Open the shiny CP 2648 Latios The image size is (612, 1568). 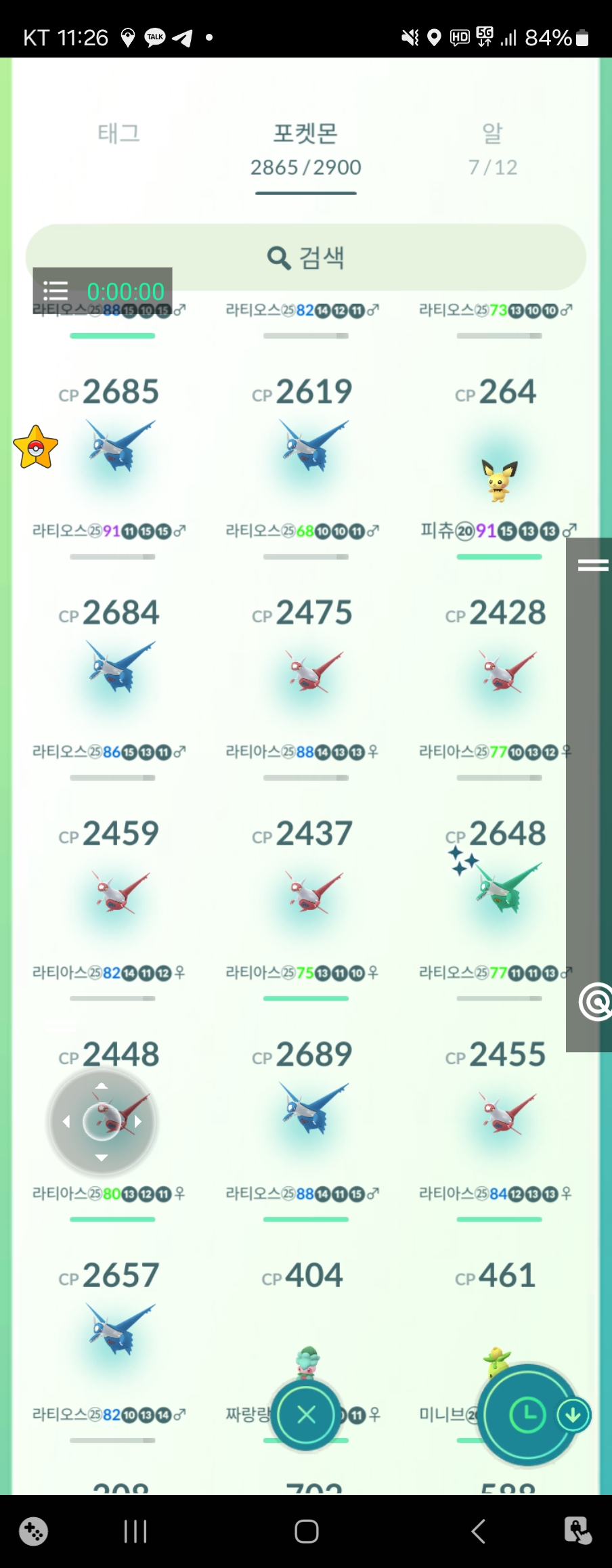coord(499,888)
